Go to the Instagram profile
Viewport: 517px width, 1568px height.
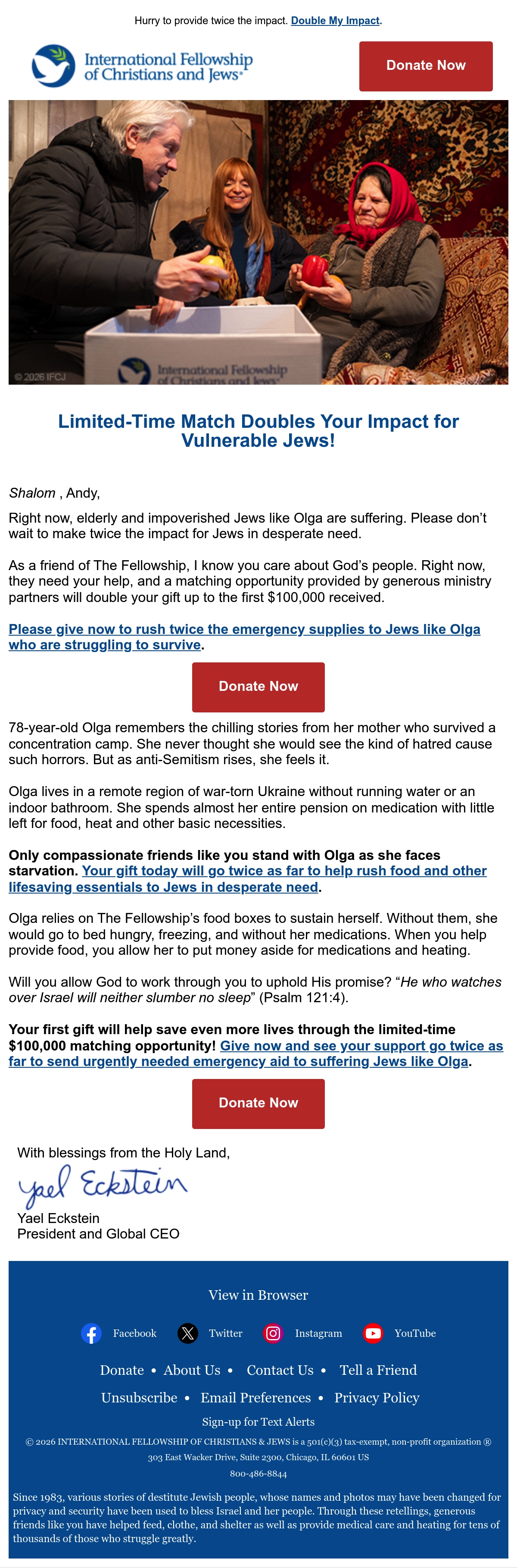click(303, 1333)
